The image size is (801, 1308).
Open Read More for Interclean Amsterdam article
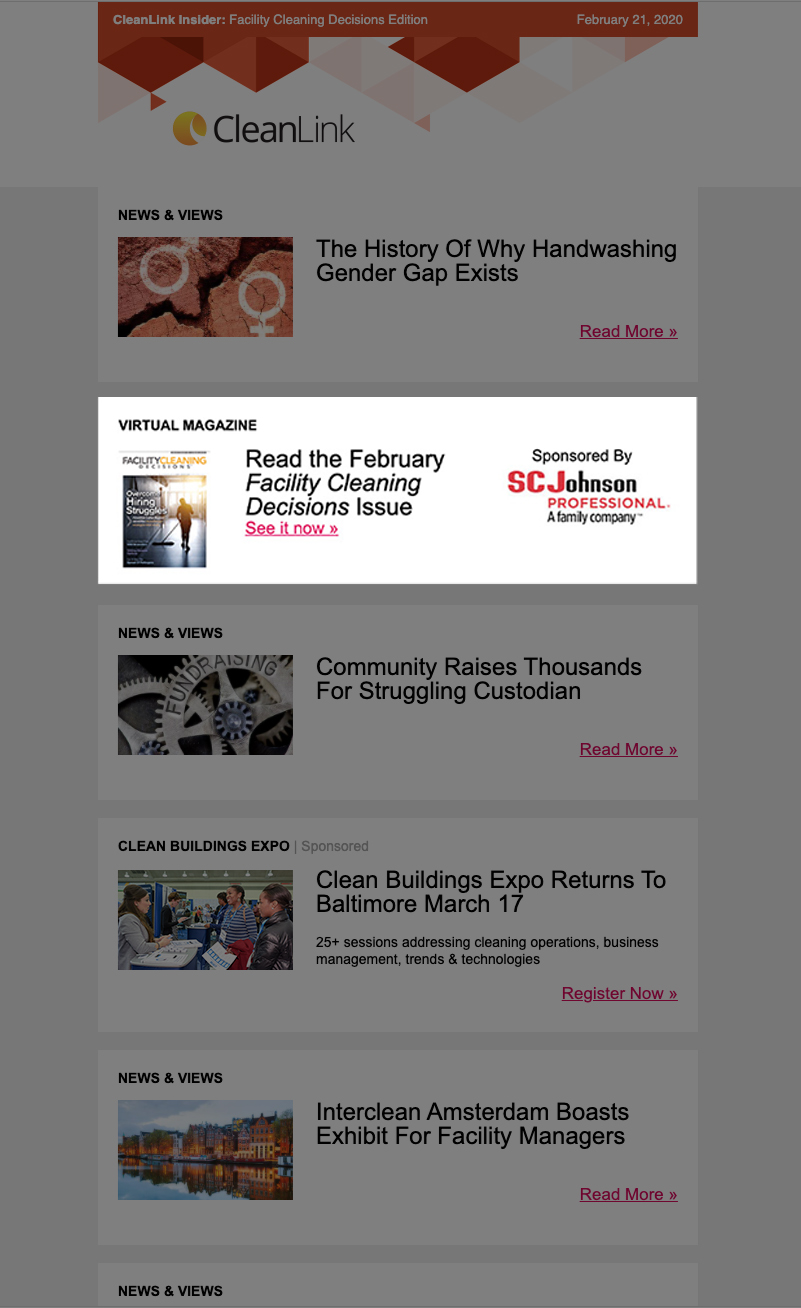(628, 1195)
